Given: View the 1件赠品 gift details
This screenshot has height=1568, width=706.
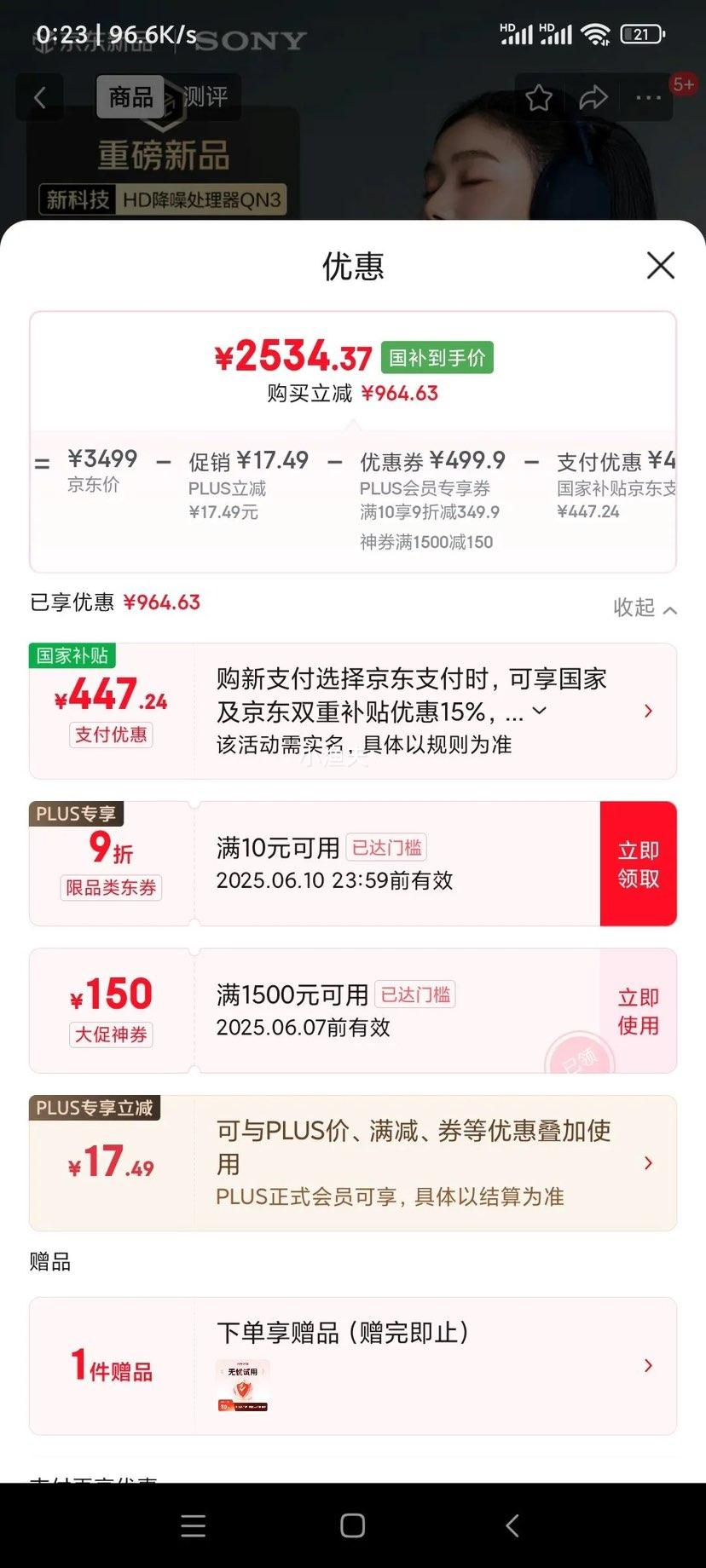Looking at the screenshot, I should [648, 1365].
